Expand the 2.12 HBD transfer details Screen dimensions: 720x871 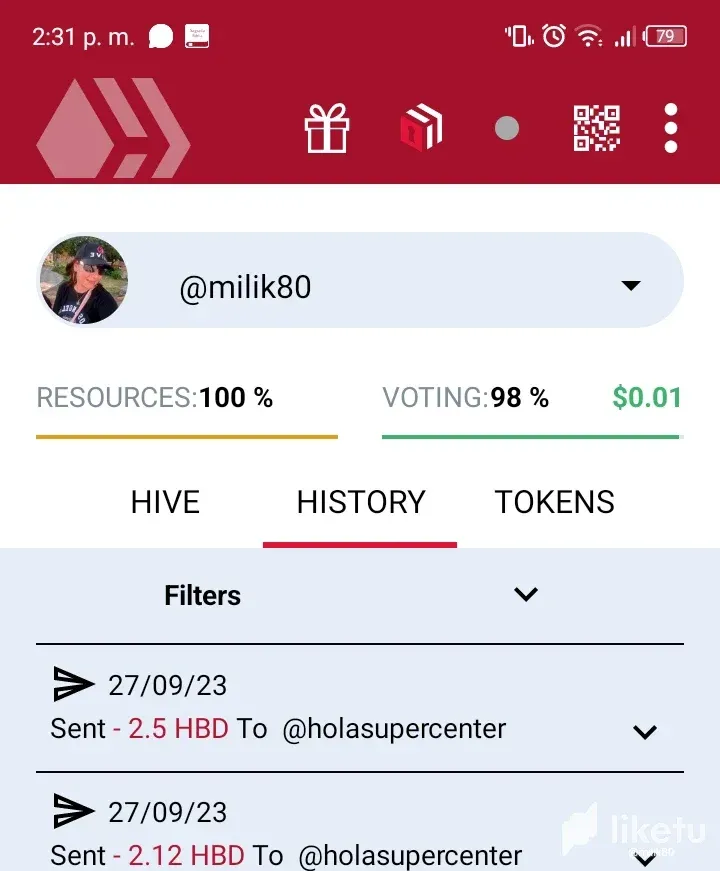coord(645,857)
